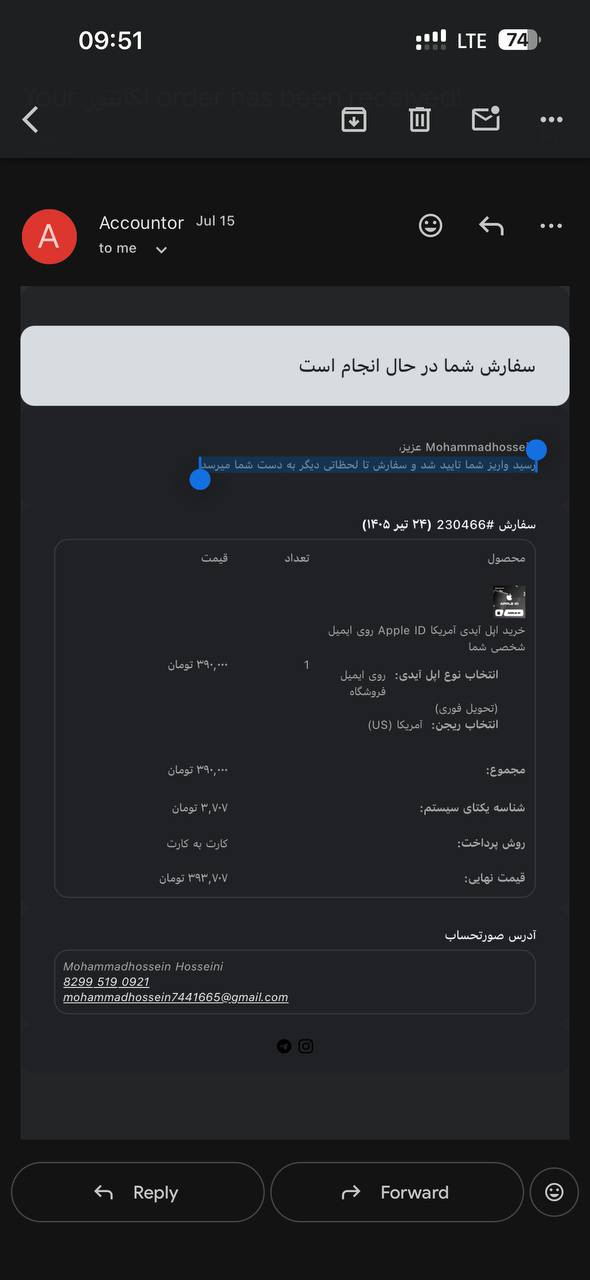Tap the Reply button at the bottom
The image size is (590, 1280).
[138, 1192]
